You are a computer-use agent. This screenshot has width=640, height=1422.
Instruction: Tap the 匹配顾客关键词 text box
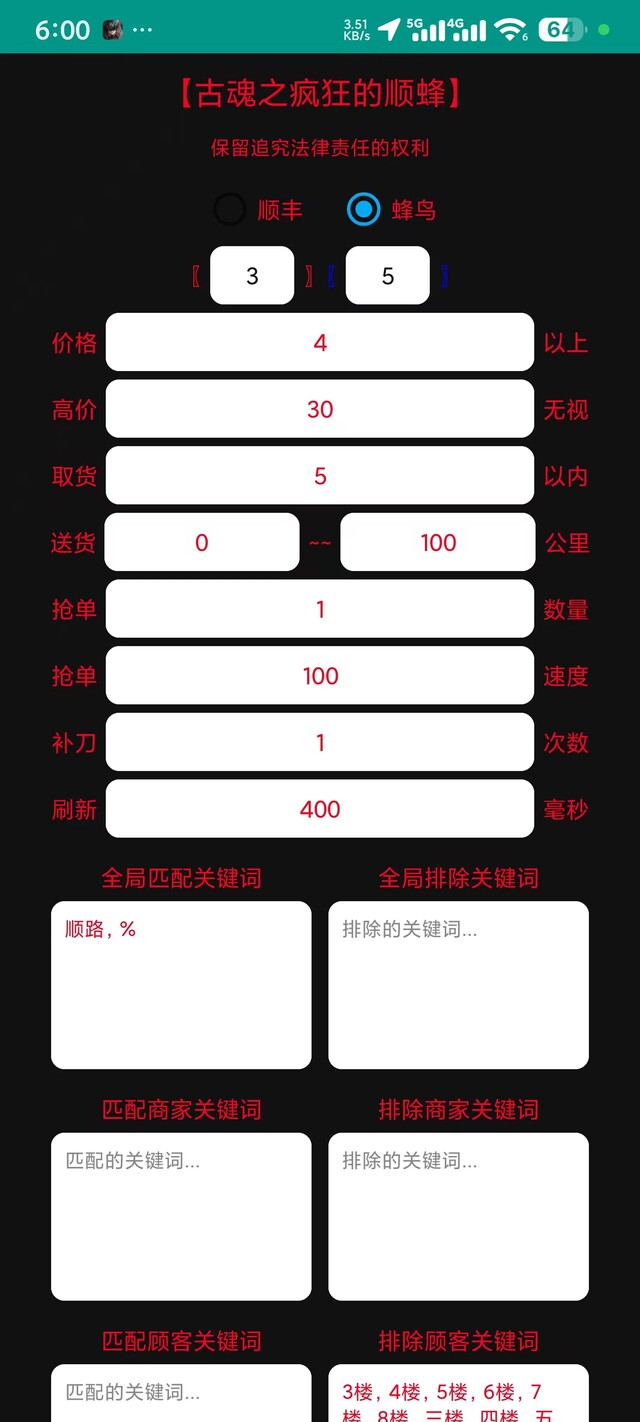pyautogui.click(x=181, y=1394)
